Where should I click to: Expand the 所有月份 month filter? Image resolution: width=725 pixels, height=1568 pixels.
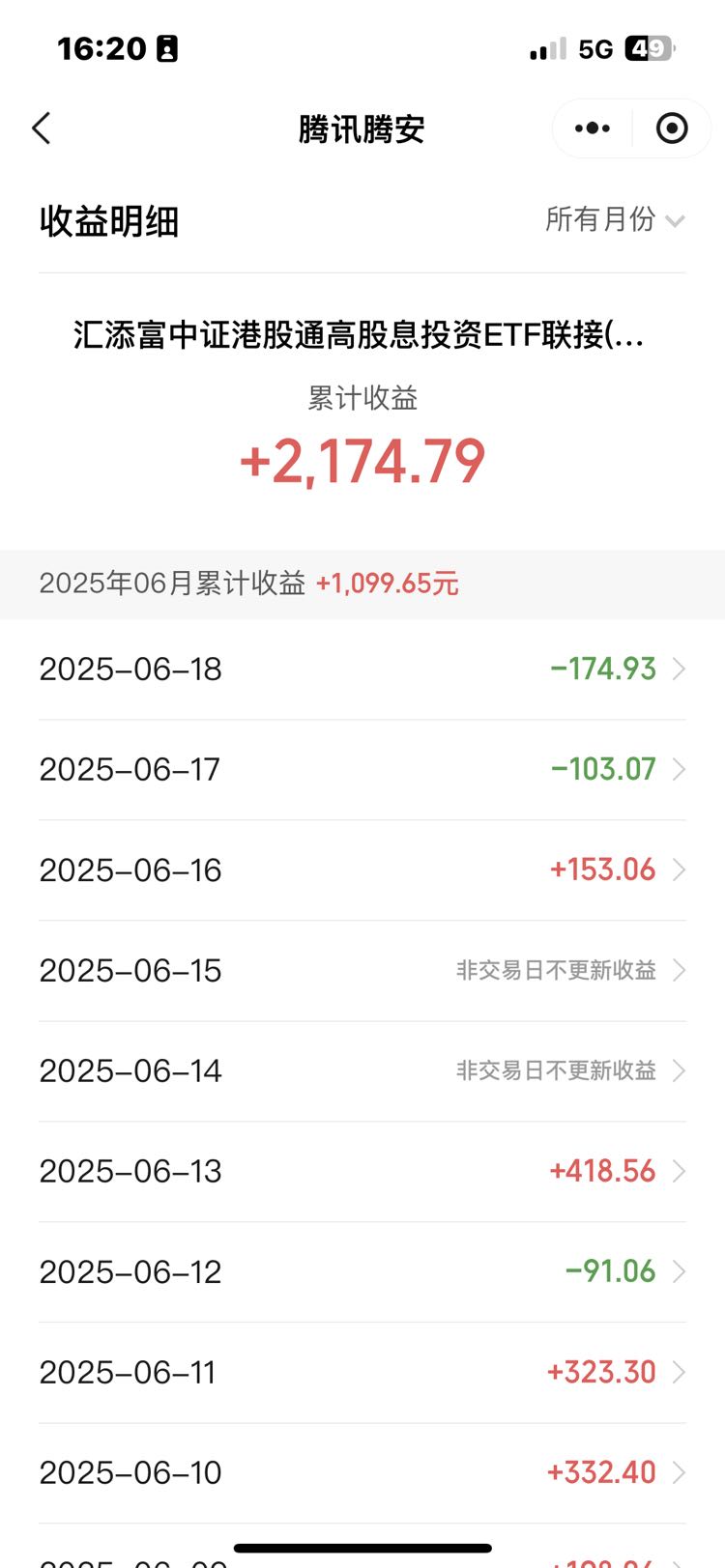pyautogui.click(x=615, y=220)
